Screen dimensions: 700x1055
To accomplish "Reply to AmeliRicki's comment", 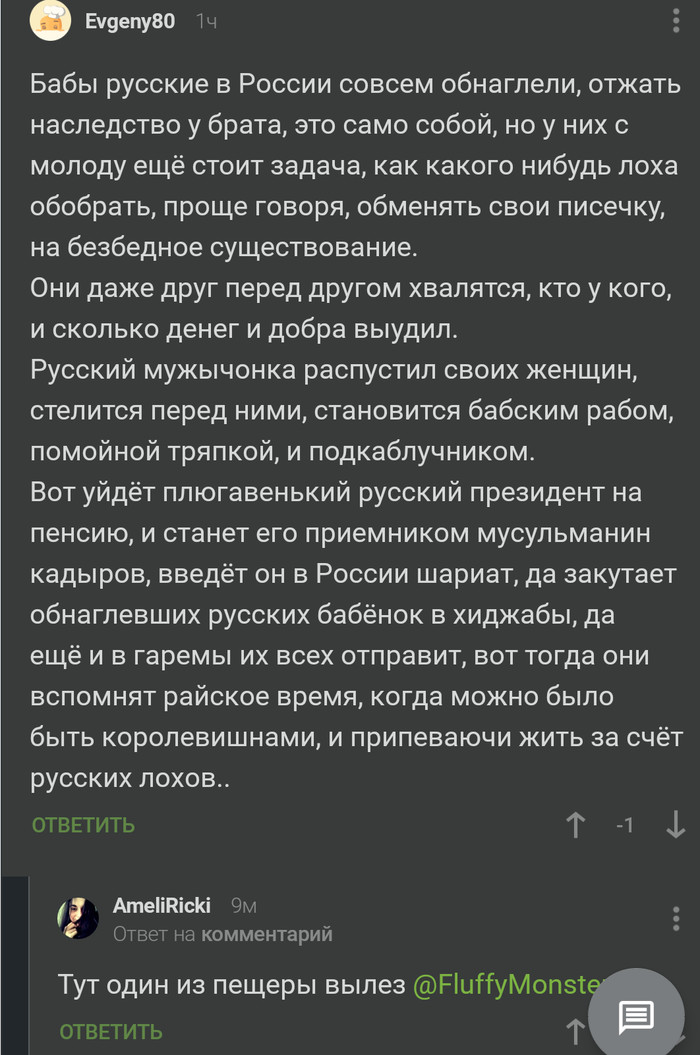I will pos(110,1030).
